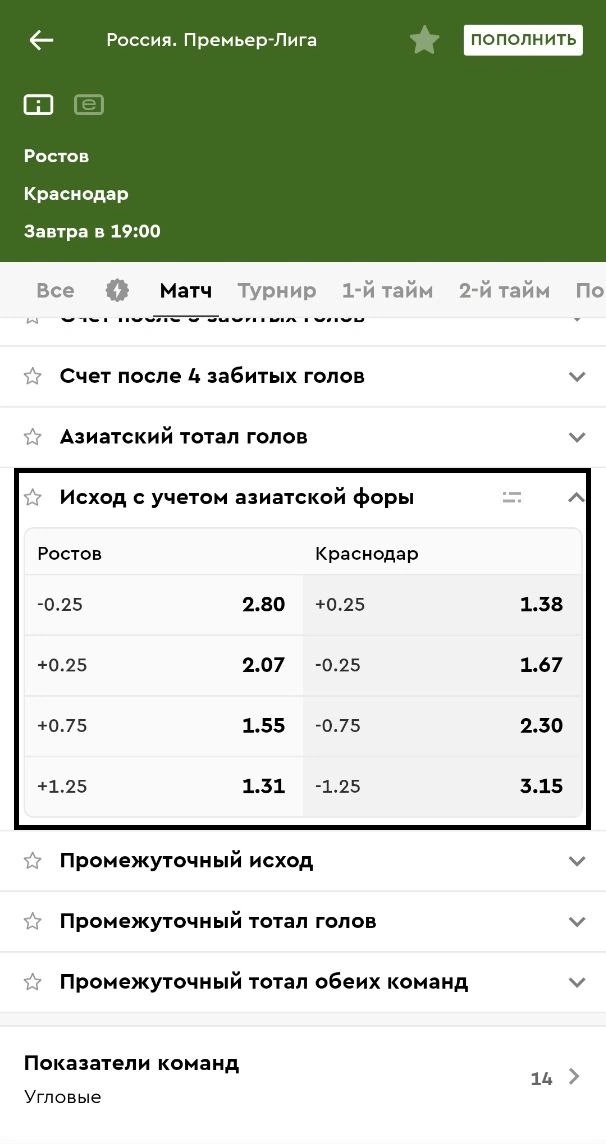This screenshot has height=1144, width=606.
Task: Open Показатели команд Угловые row
Action: coord(300,1079)
